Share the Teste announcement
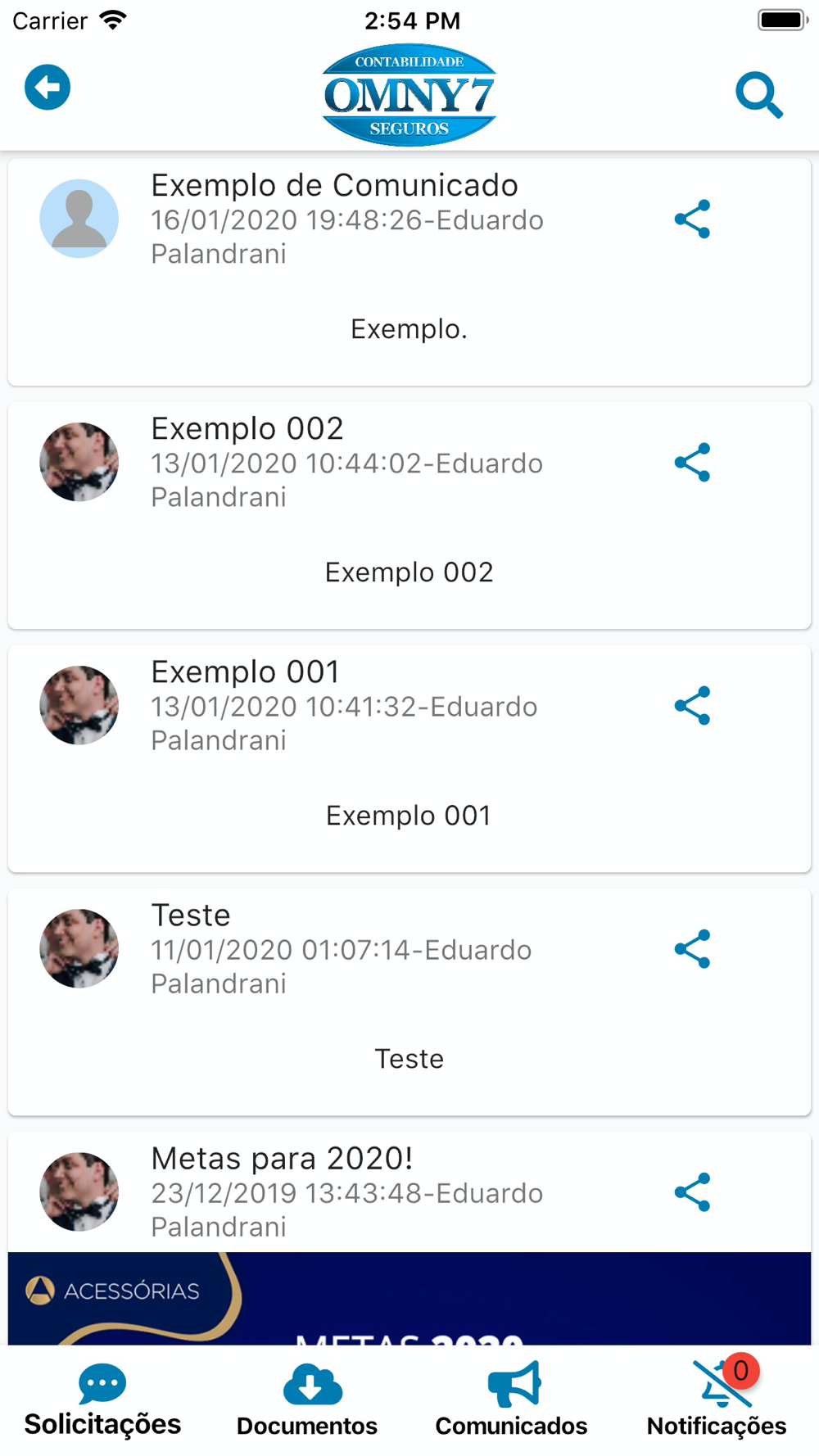The height and width of the screenshot is (1456, 819). [x=692, y=949]
